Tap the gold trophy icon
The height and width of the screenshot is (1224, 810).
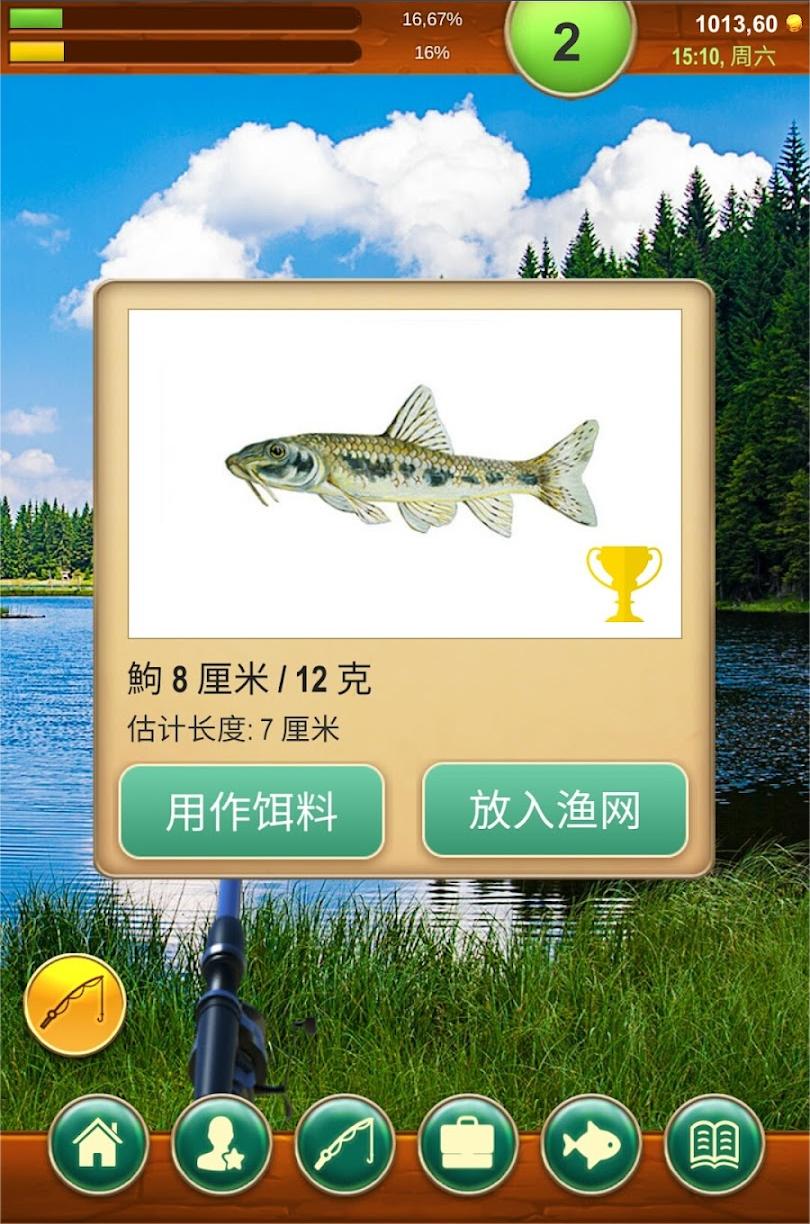pos(624,583)
